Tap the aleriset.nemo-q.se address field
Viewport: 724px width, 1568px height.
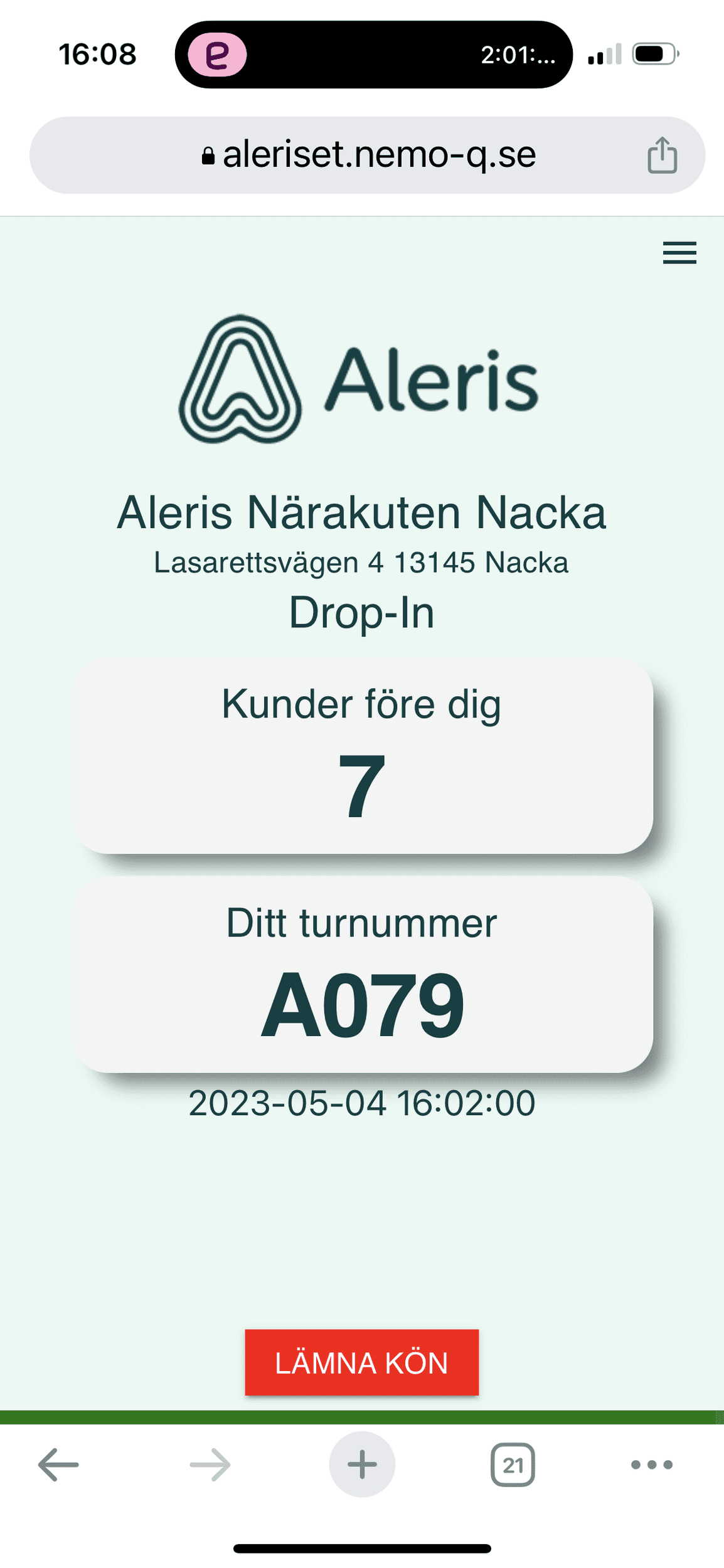[x=368, y=155]
